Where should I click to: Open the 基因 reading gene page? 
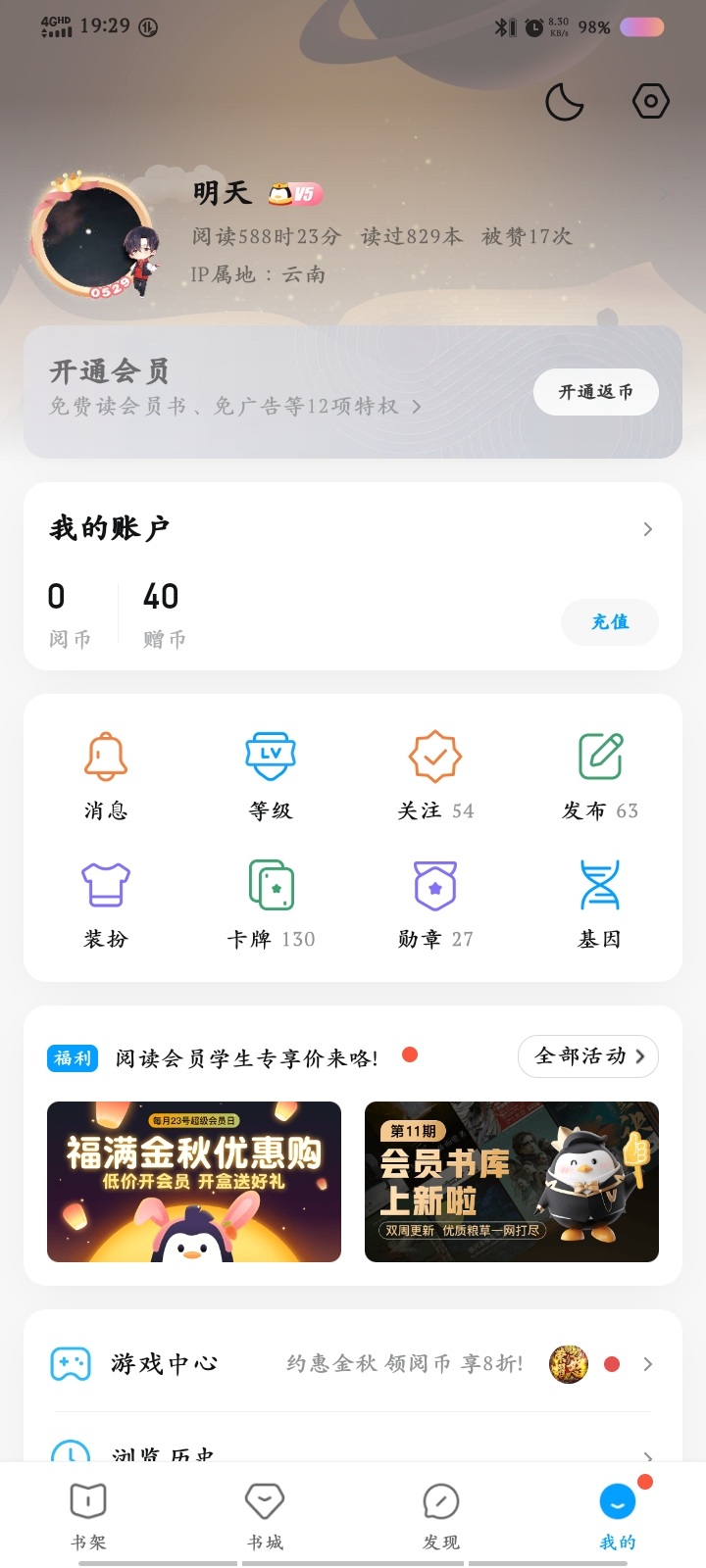600,904
